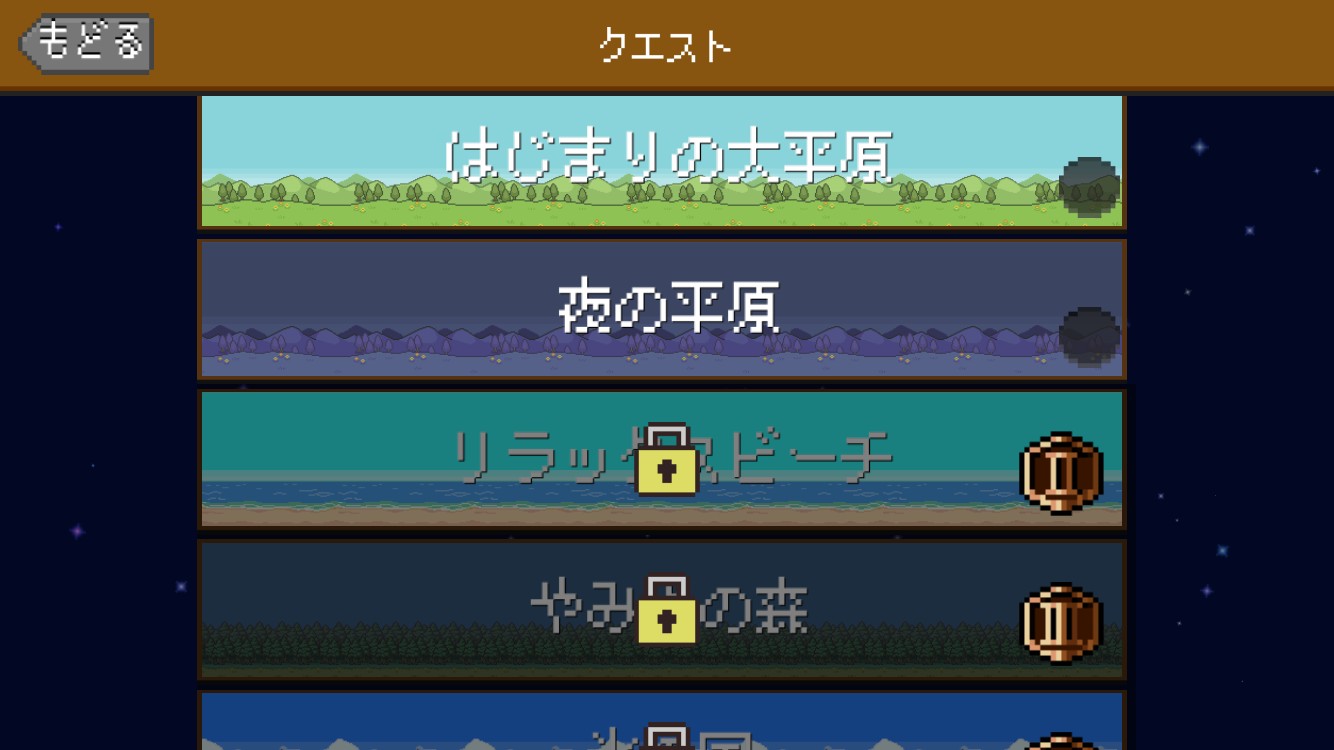Select the 夜の平原 quest
The image size is (1334, 750).
click(x=661, y=309)
